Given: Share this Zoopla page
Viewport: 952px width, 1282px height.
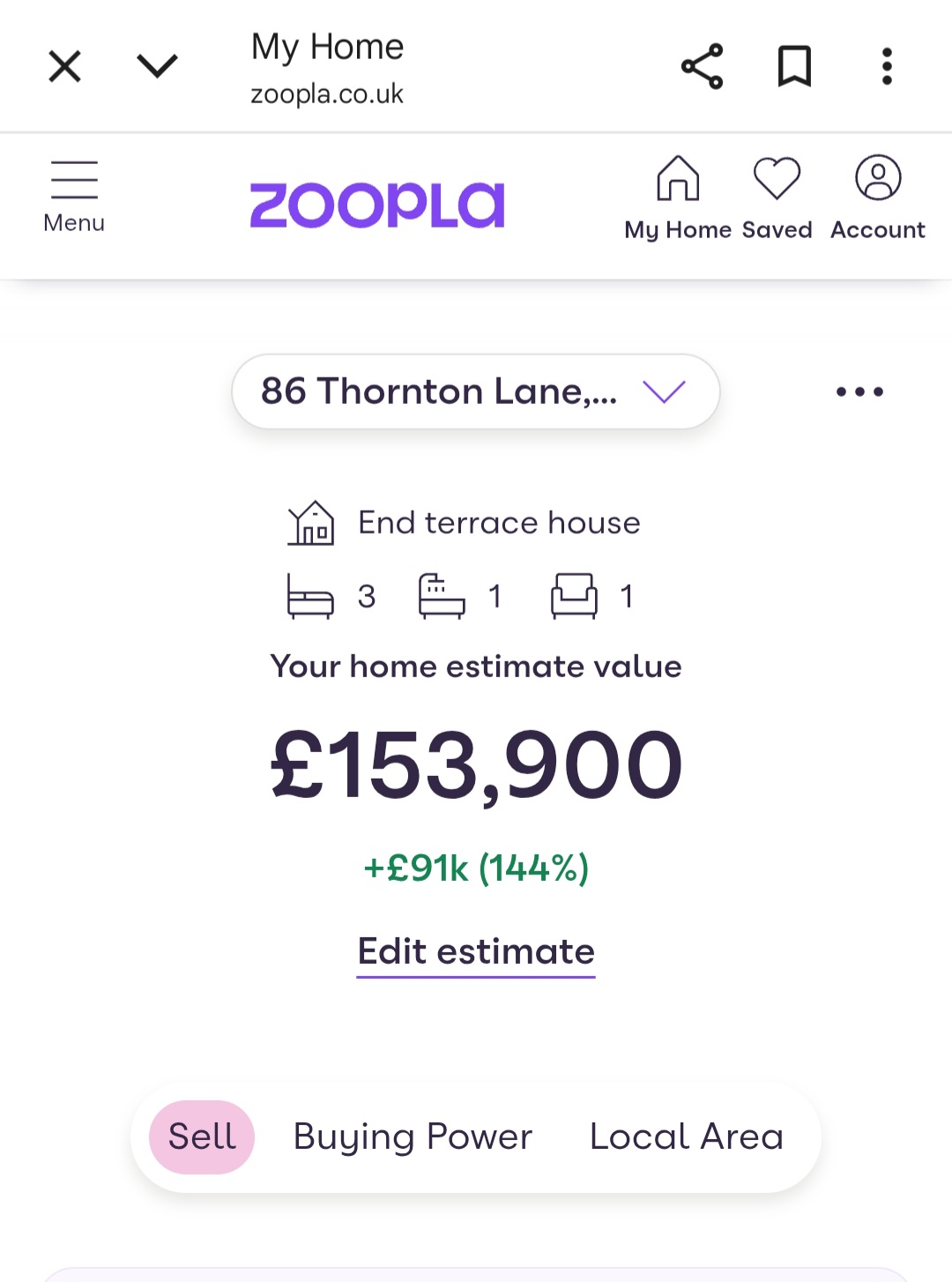Looking at the screenshot, I should (702, 66).
